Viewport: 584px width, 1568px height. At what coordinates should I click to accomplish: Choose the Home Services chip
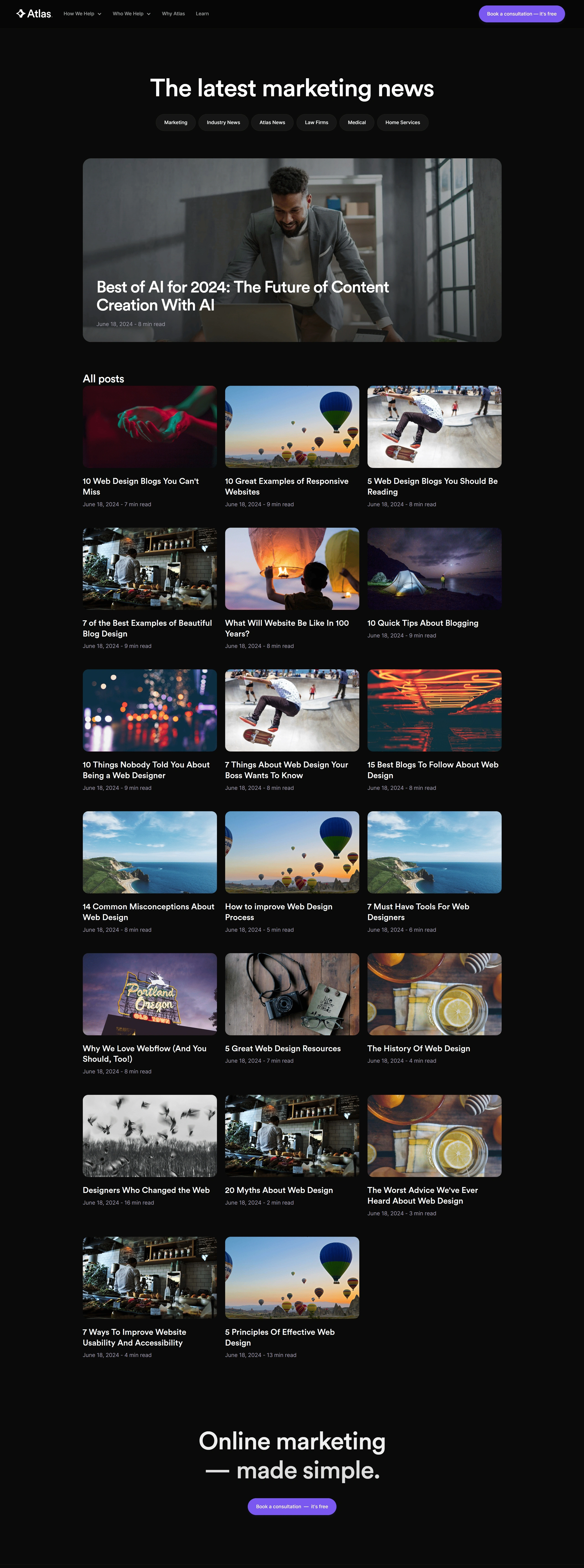(403, 122)
